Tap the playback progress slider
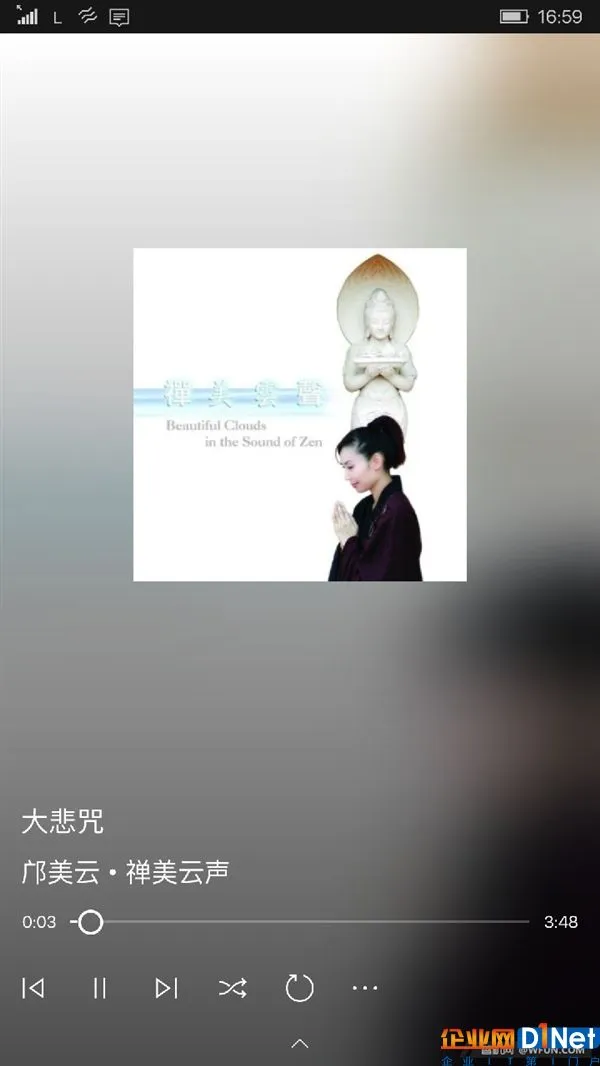Image resolution: width=600 pixels, height=1066 pixels. click(x=300, y=921)
